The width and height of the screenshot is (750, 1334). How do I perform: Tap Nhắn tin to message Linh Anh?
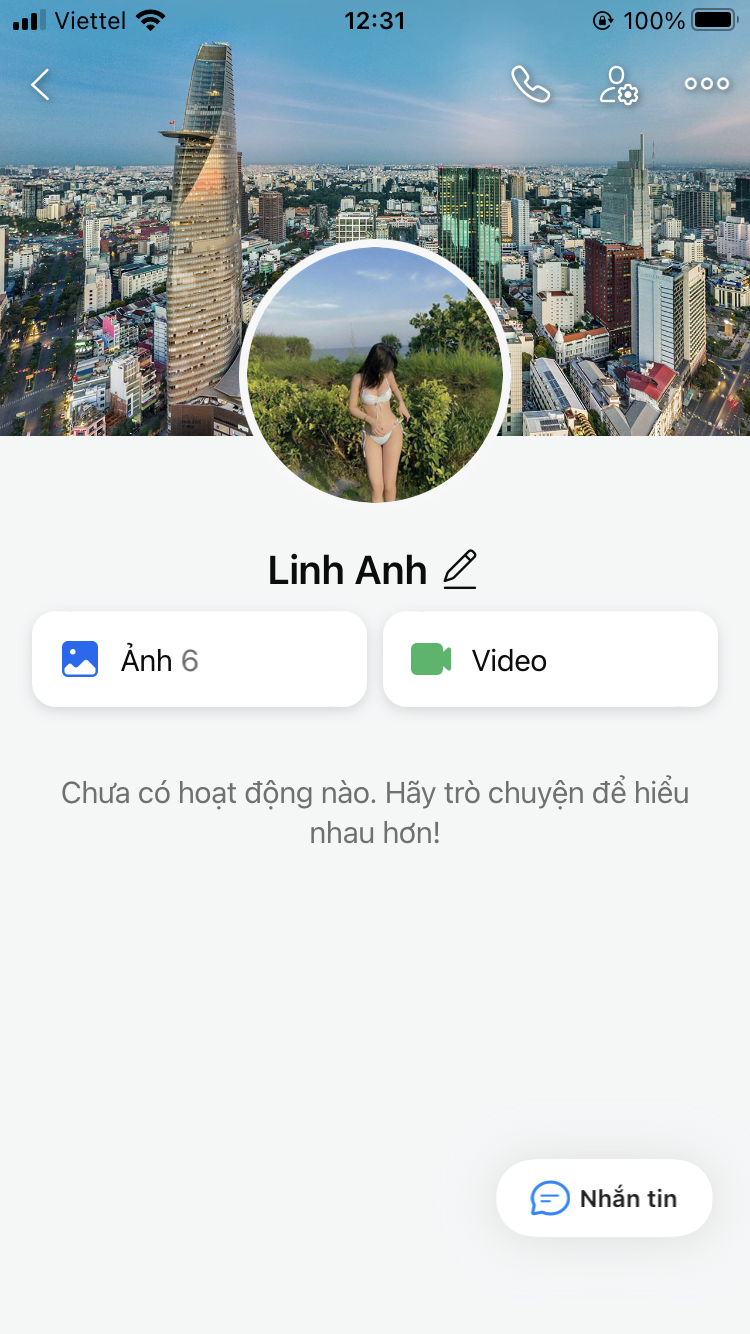click(604, 1198)
